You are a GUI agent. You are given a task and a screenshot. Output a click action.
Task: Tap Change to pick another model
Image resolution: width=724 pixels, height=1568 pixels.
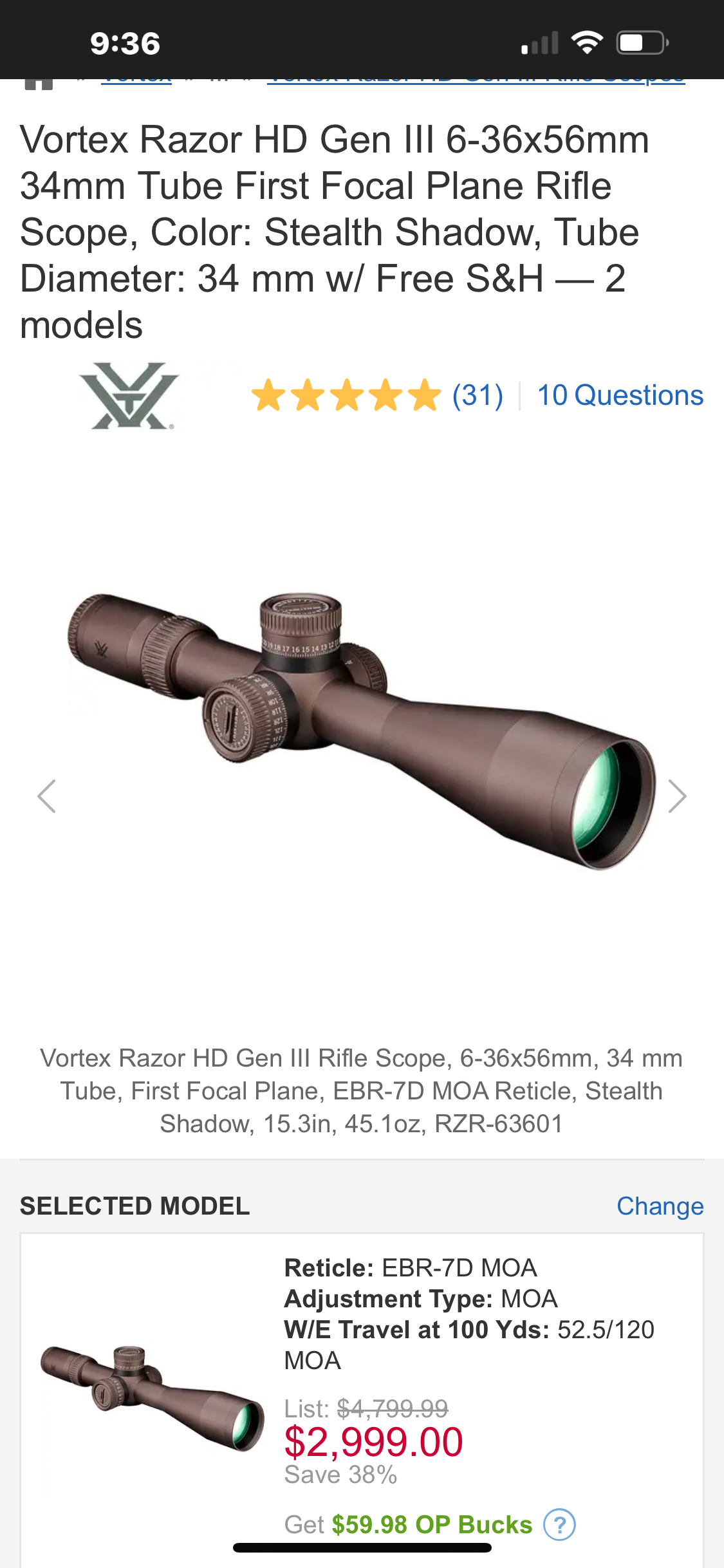click(660, 1206)
